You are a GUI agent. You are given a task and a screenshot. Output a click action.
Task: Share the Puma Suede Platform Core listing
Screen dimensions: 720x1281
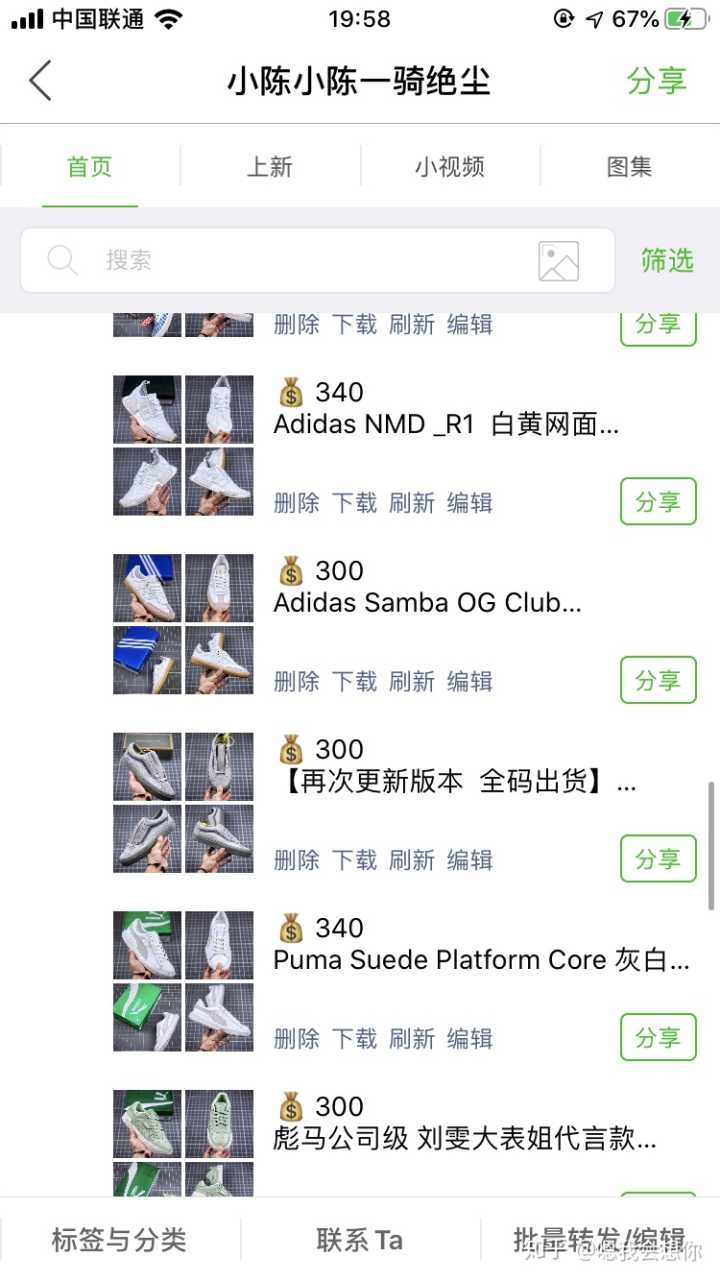[657, 1038]
